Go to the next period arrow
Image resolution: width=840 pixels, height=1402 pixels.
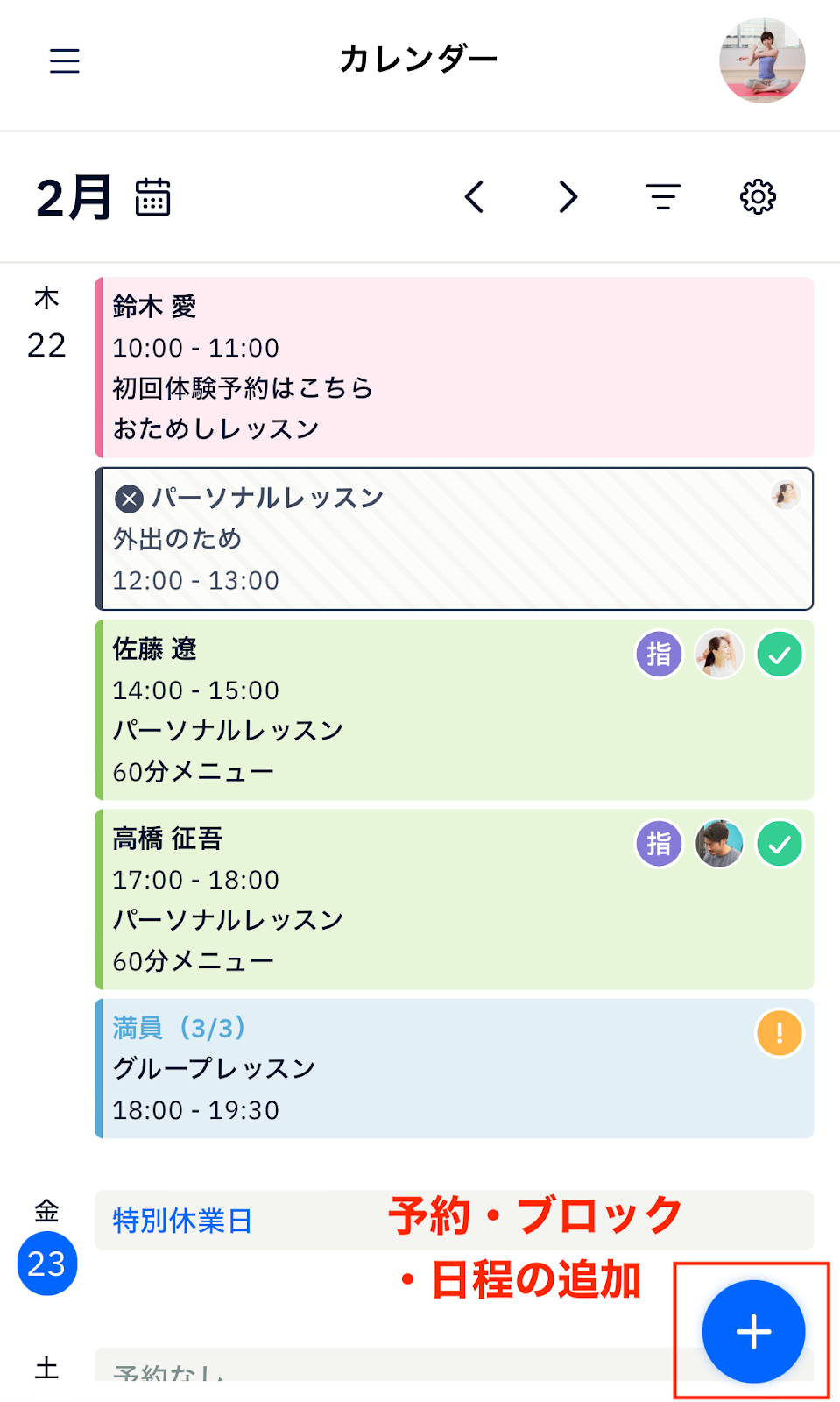(x=568, y=196)
